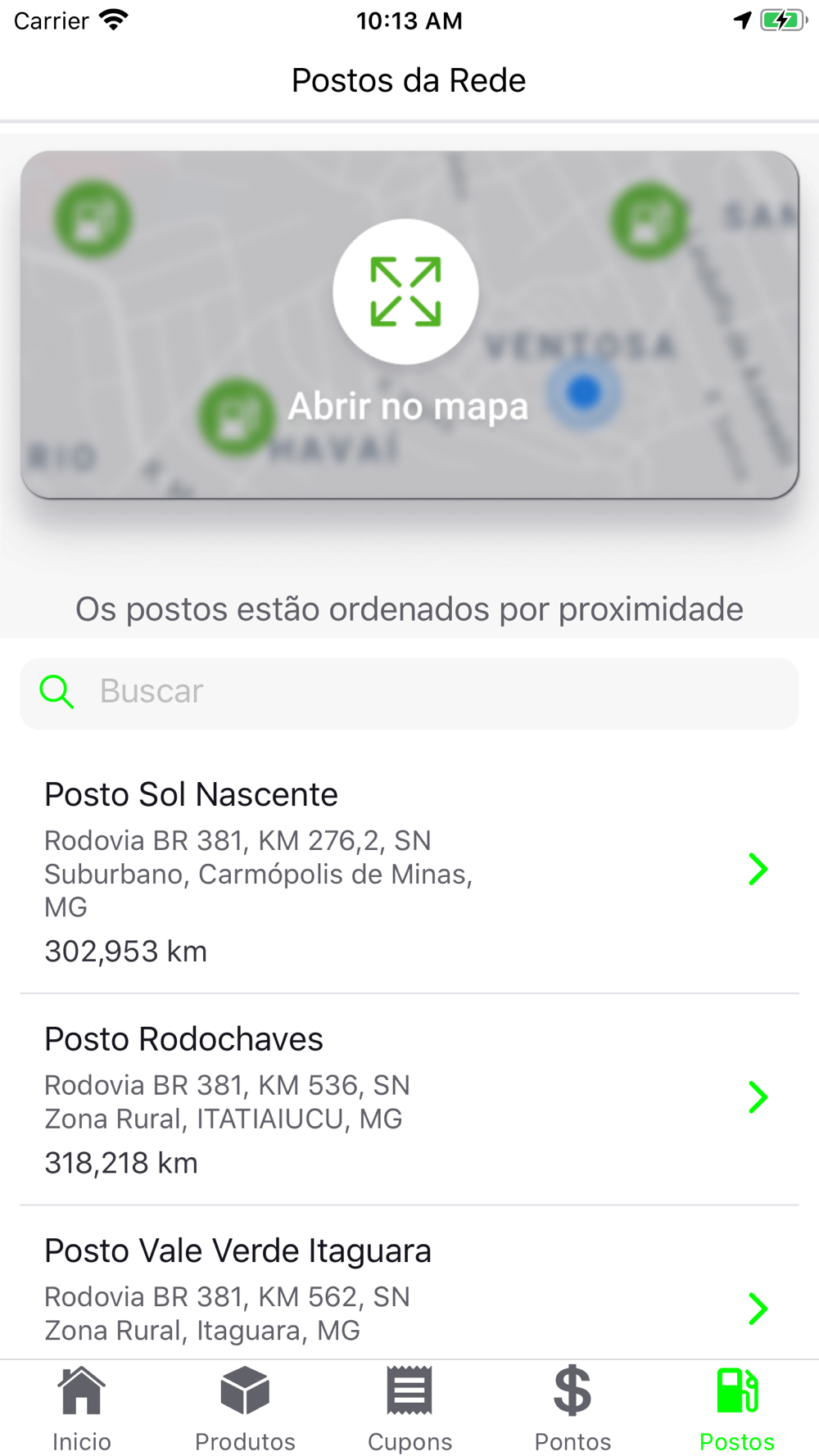Open Posto Sol Nascente details
The image size is (819, 1456).
[x=409, y=871]
